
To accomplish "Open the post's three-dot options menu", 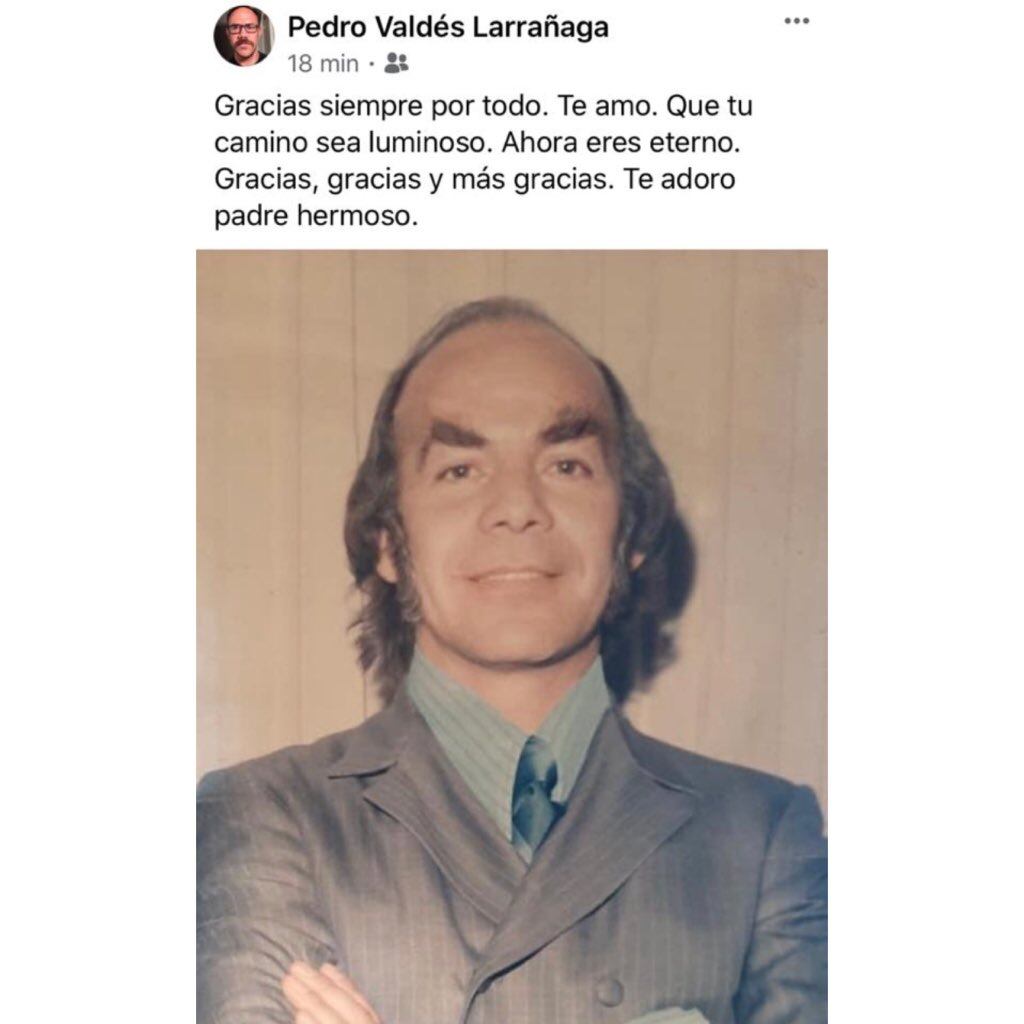I will [796, 20].
